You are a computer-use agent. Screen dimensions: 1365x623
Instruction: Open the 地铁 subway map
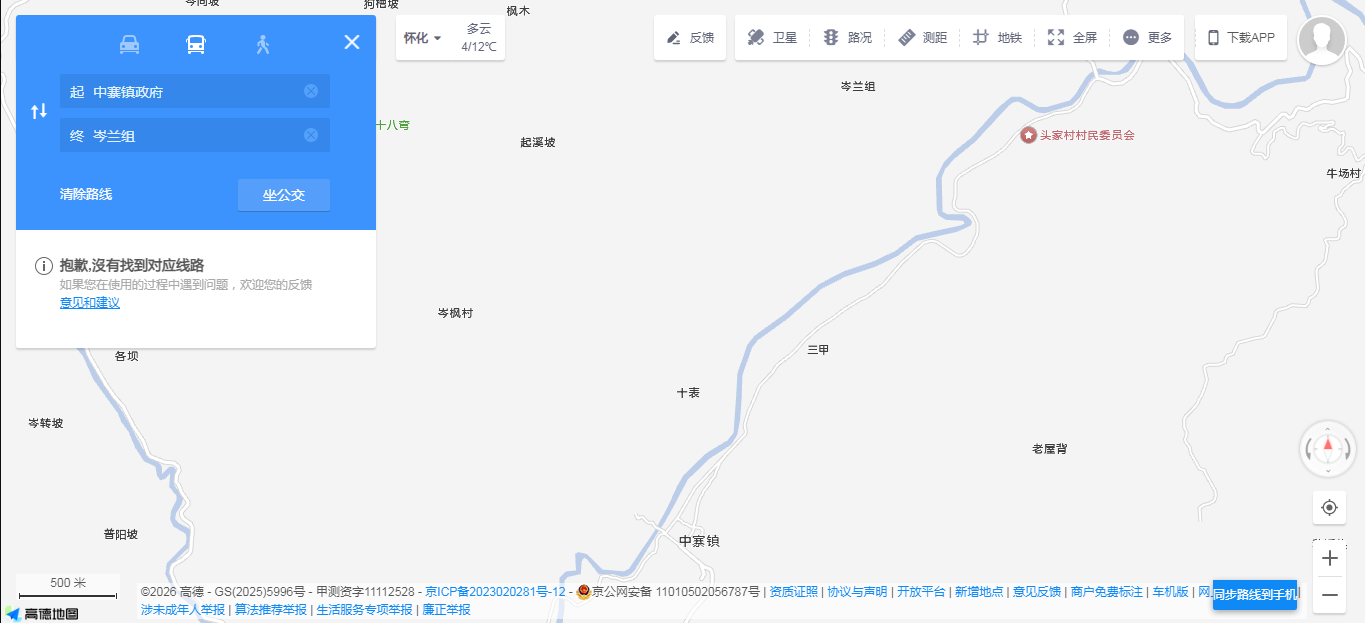click(998, 38)
